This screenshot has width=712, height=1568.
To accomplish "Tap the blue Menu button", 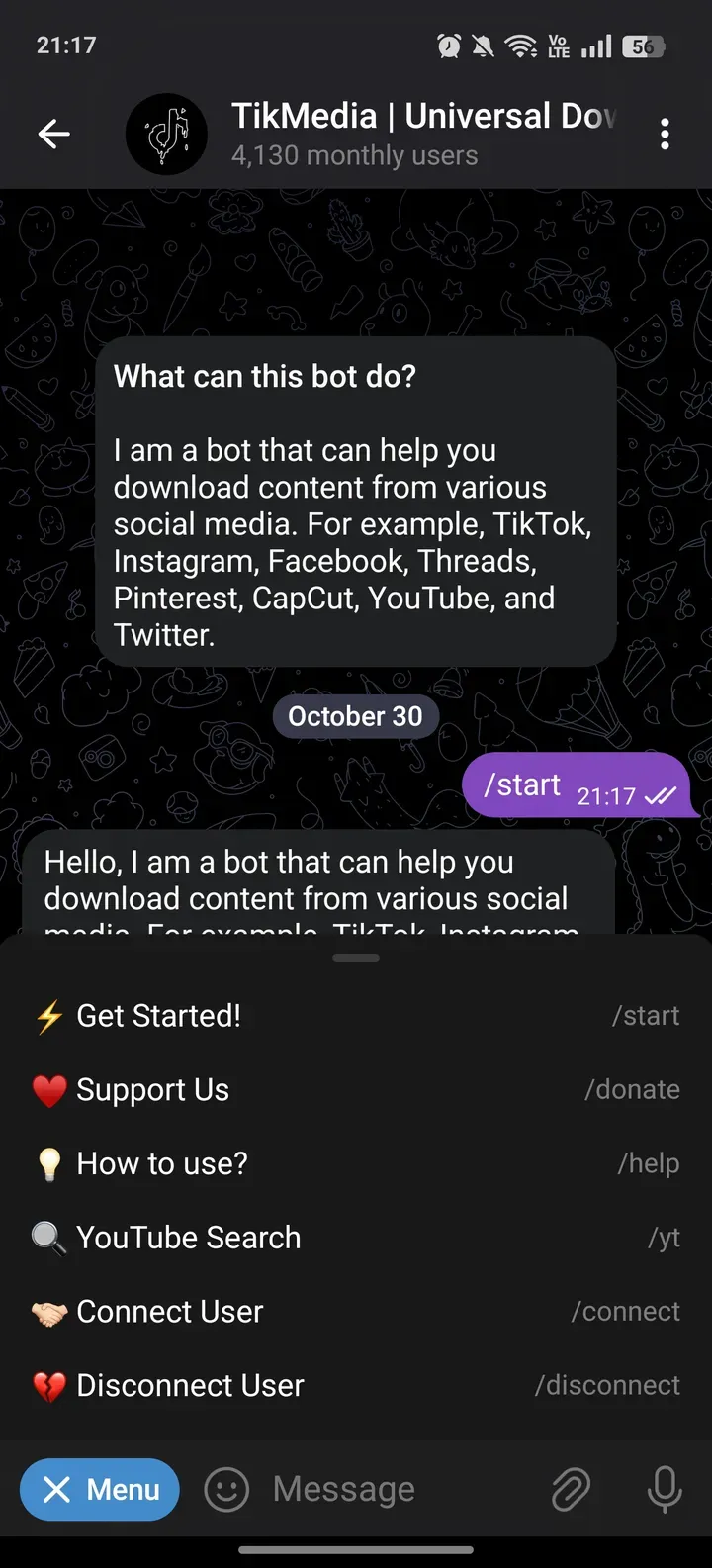I will (x=99, y=1489).
